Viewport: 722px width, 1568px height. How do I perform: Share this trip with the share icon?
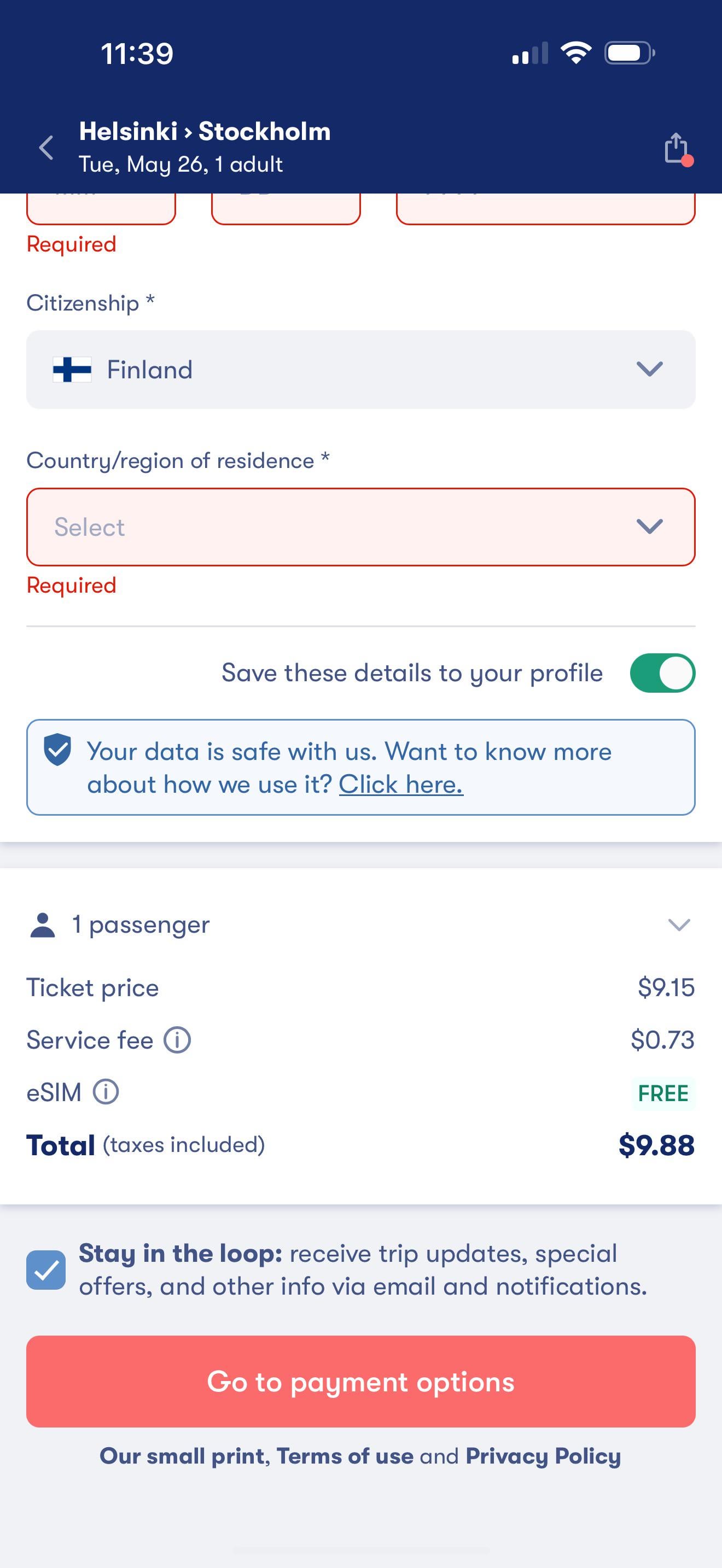677,148
